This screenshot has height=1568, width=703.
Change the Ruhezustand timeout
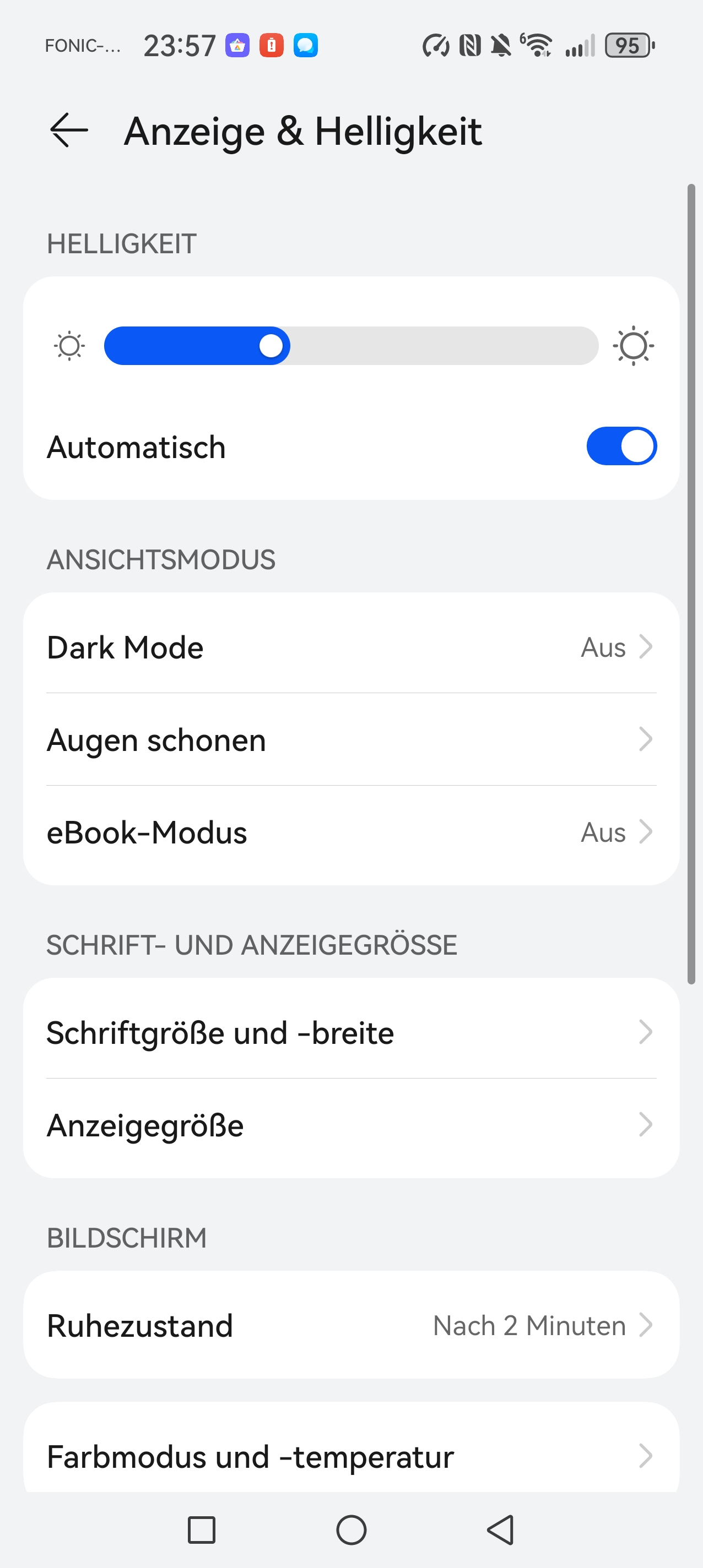coord(351,1325)
